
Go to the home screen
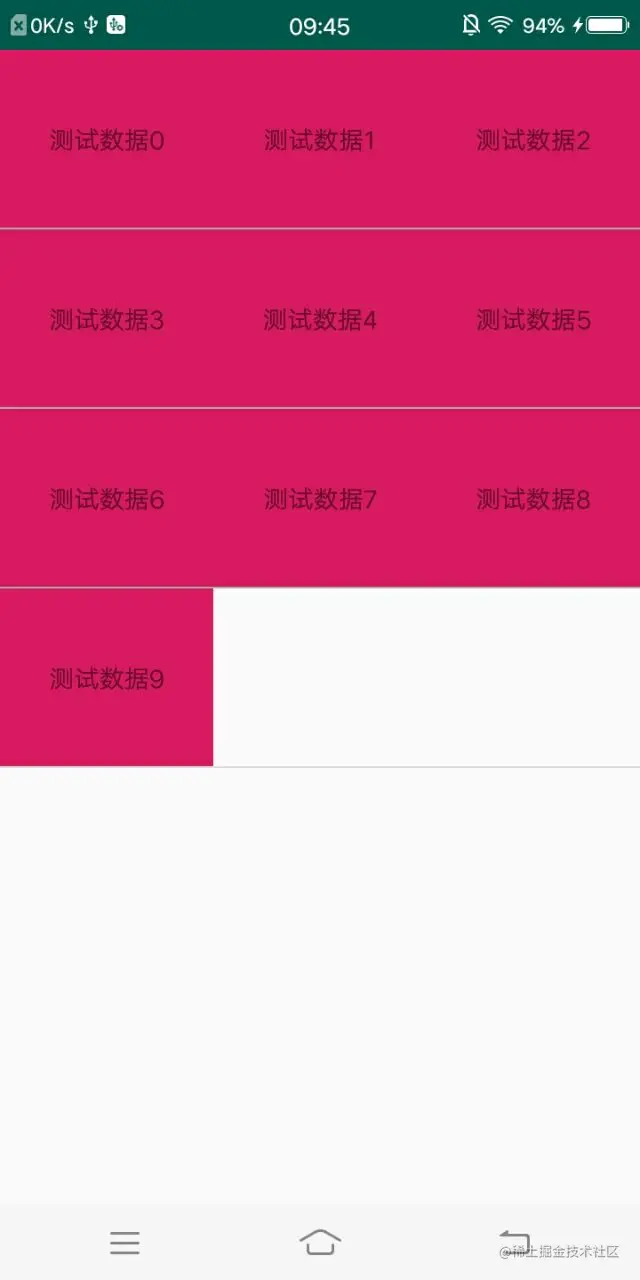click(320, 1242)
